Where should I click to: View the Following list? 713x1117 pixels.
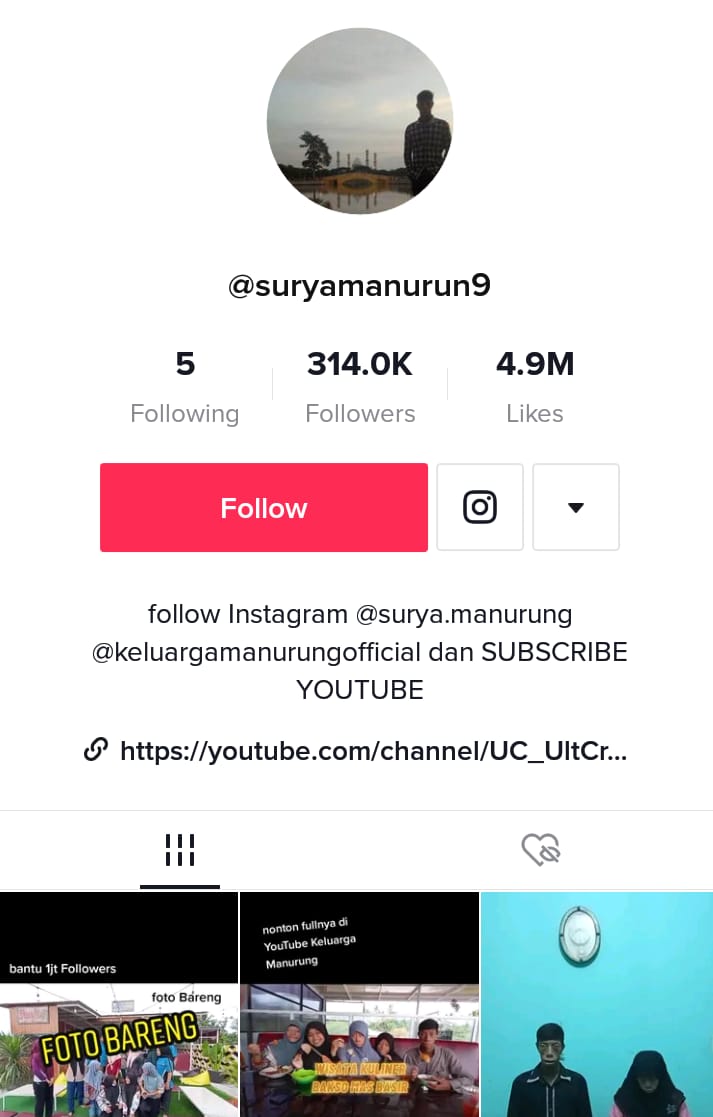(x=185, y=388)
